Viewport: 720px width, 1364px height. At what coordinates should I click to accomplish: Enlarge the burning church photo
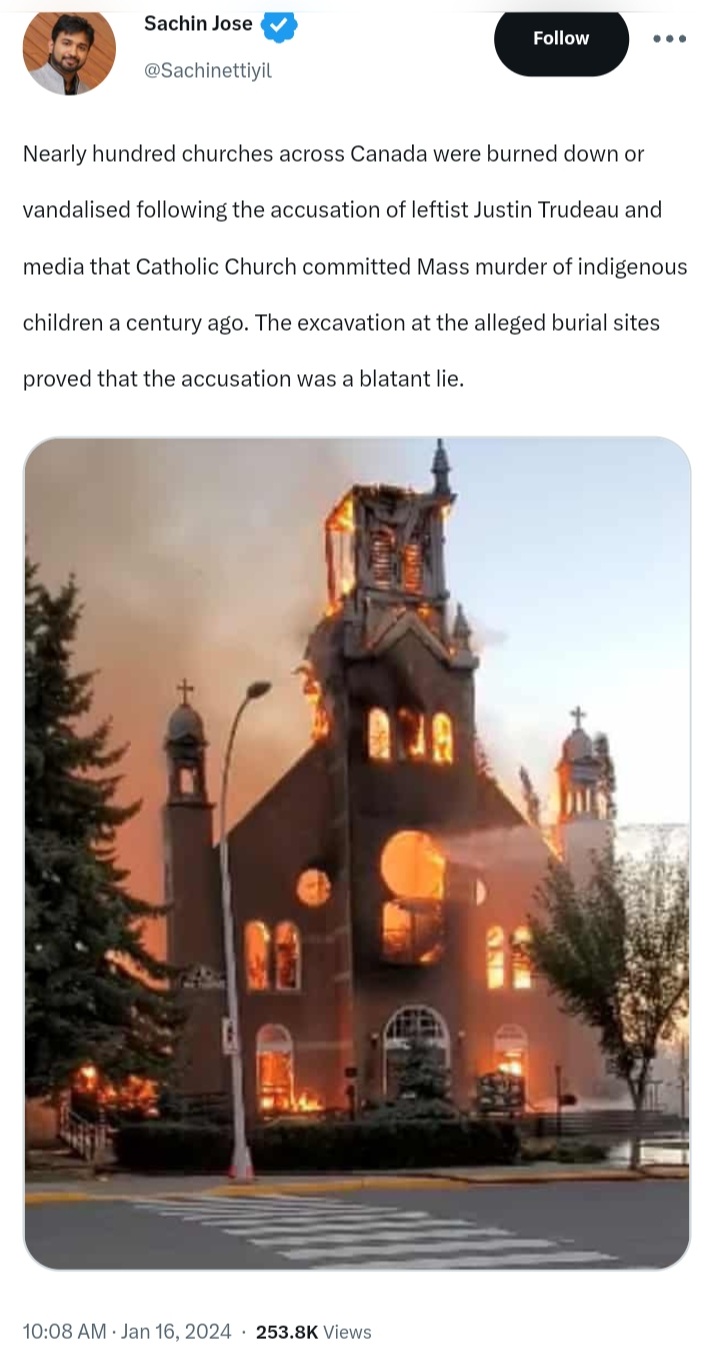pos(357,854)
